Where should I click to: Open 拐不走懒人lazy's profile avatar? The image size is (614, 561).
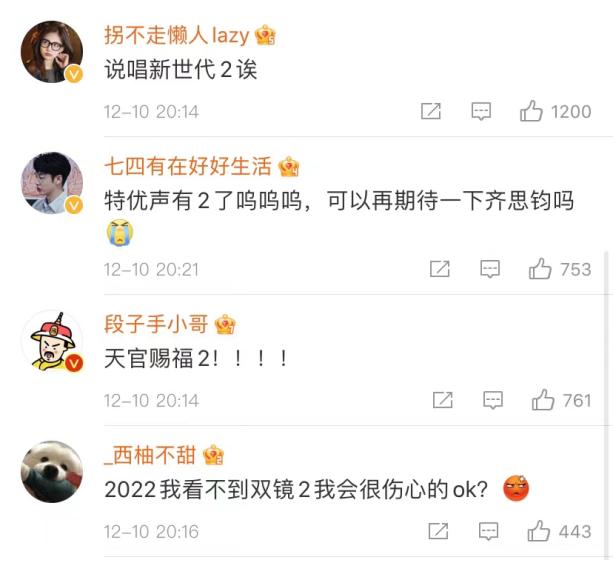[52, 51]
